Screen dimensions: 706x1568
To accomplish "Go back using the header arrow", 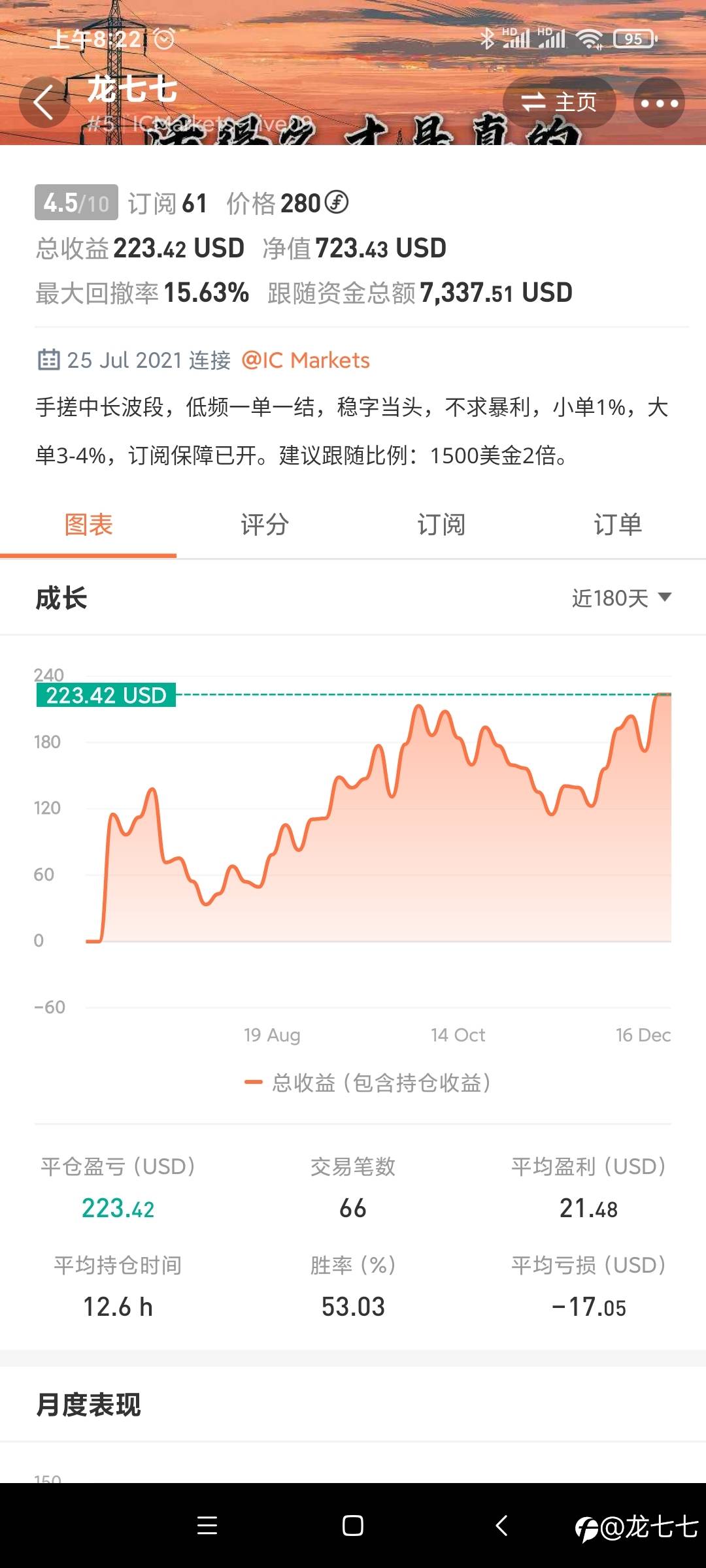I will (44, 103).
